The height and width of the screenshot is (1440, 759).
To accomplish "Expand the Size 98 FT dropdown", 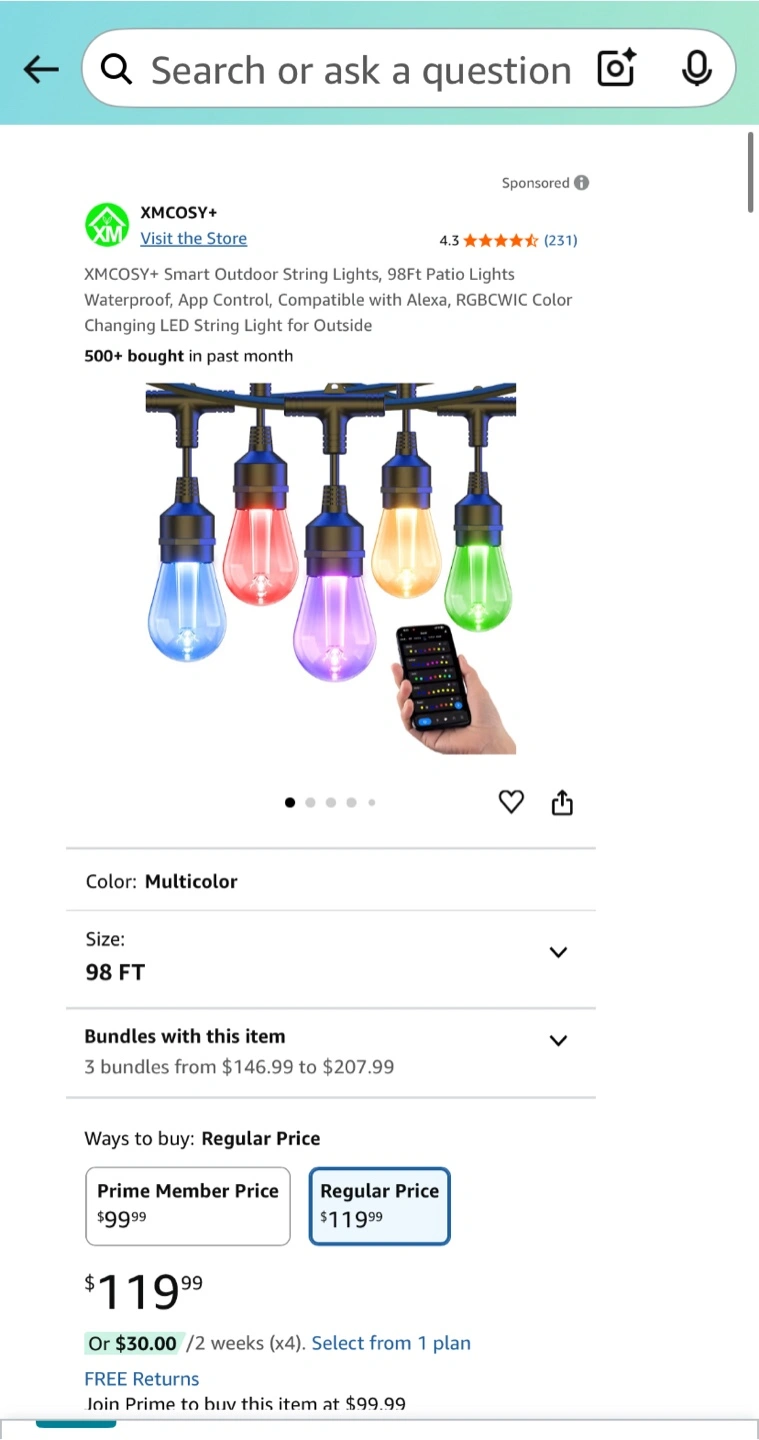I will click(x=331, y=958).
